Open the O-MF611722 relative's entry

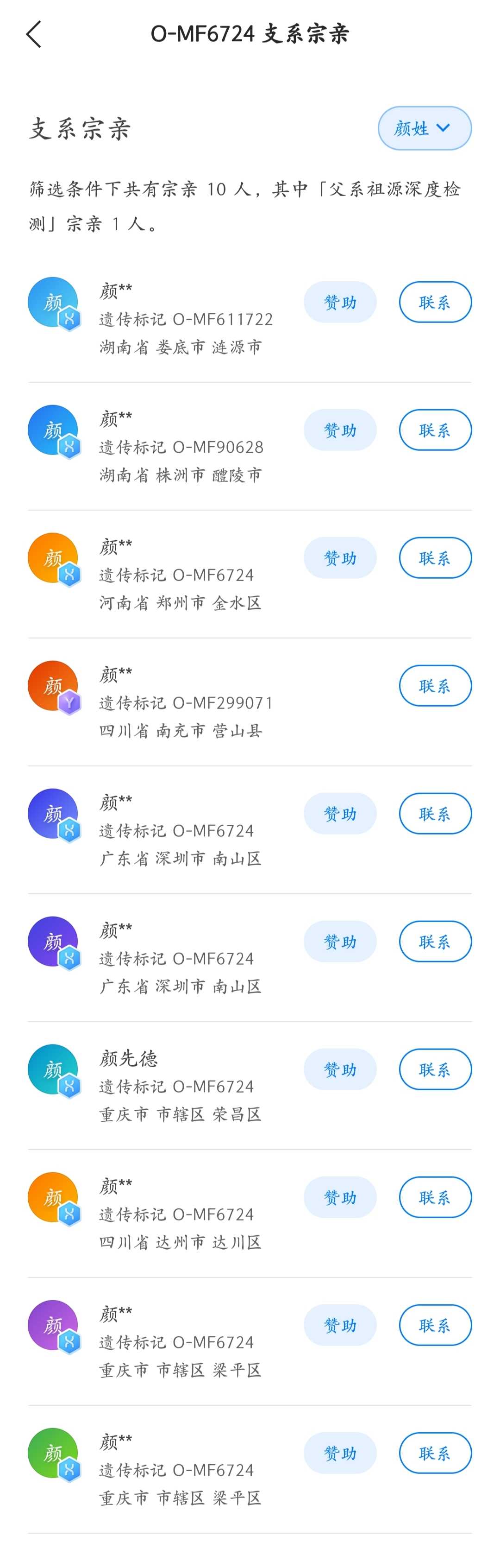[x=186, y=319]
